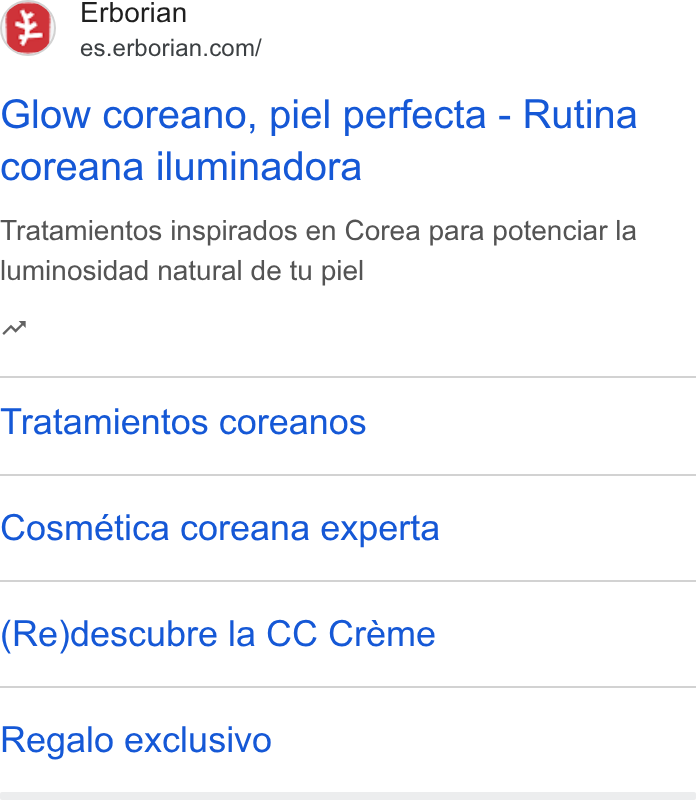Tap the Erborian site name header
Screen dimensions: 696x800
click(133, 13)
